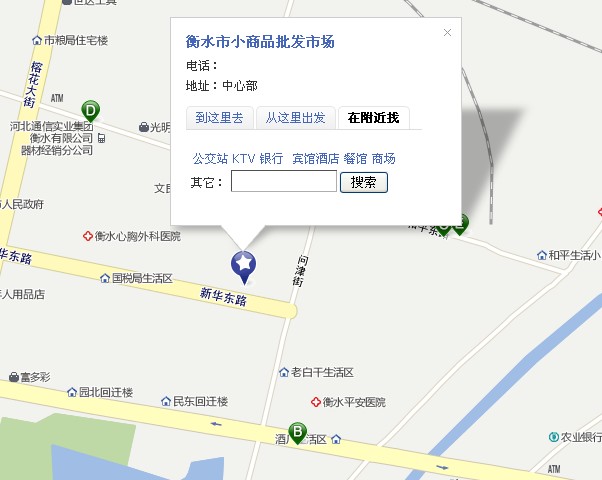Screen dimensions: 602x480
Task: Open the 衡水市小商品批发市场 title link
Action: (260, 42)
